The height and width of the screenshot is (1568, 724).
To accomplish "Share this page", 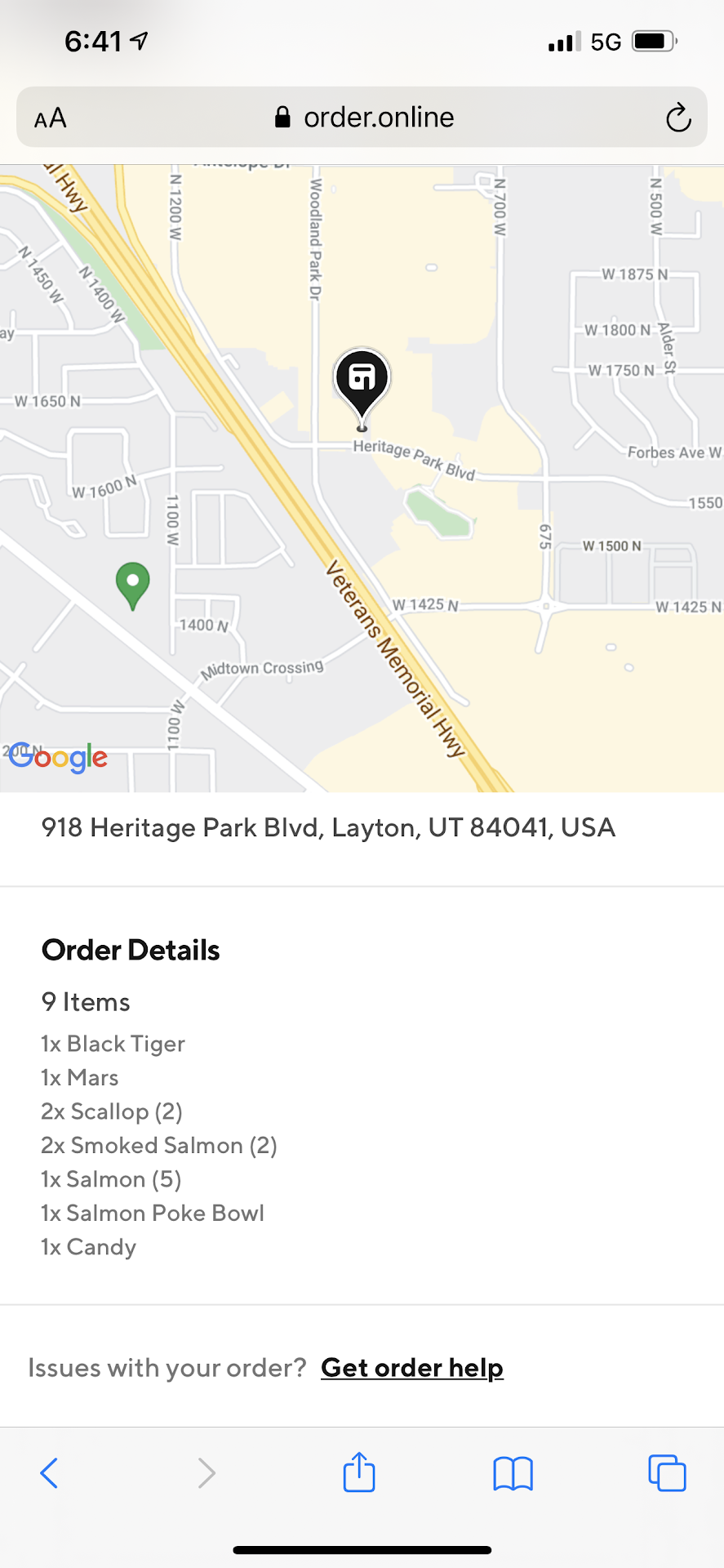I will point(358,1472).
